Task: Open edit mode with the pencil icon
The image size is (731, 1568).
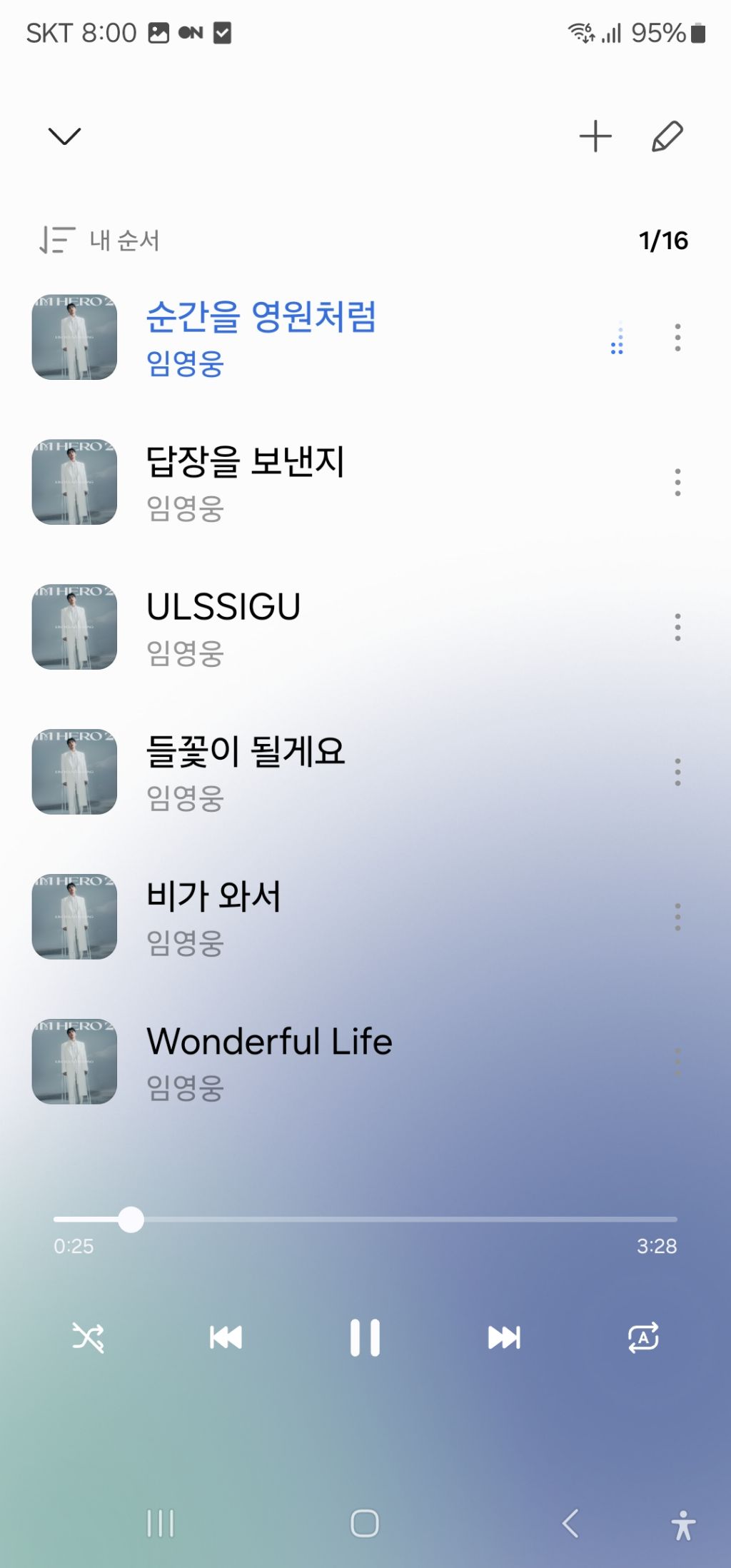Action: coord(667,136)
